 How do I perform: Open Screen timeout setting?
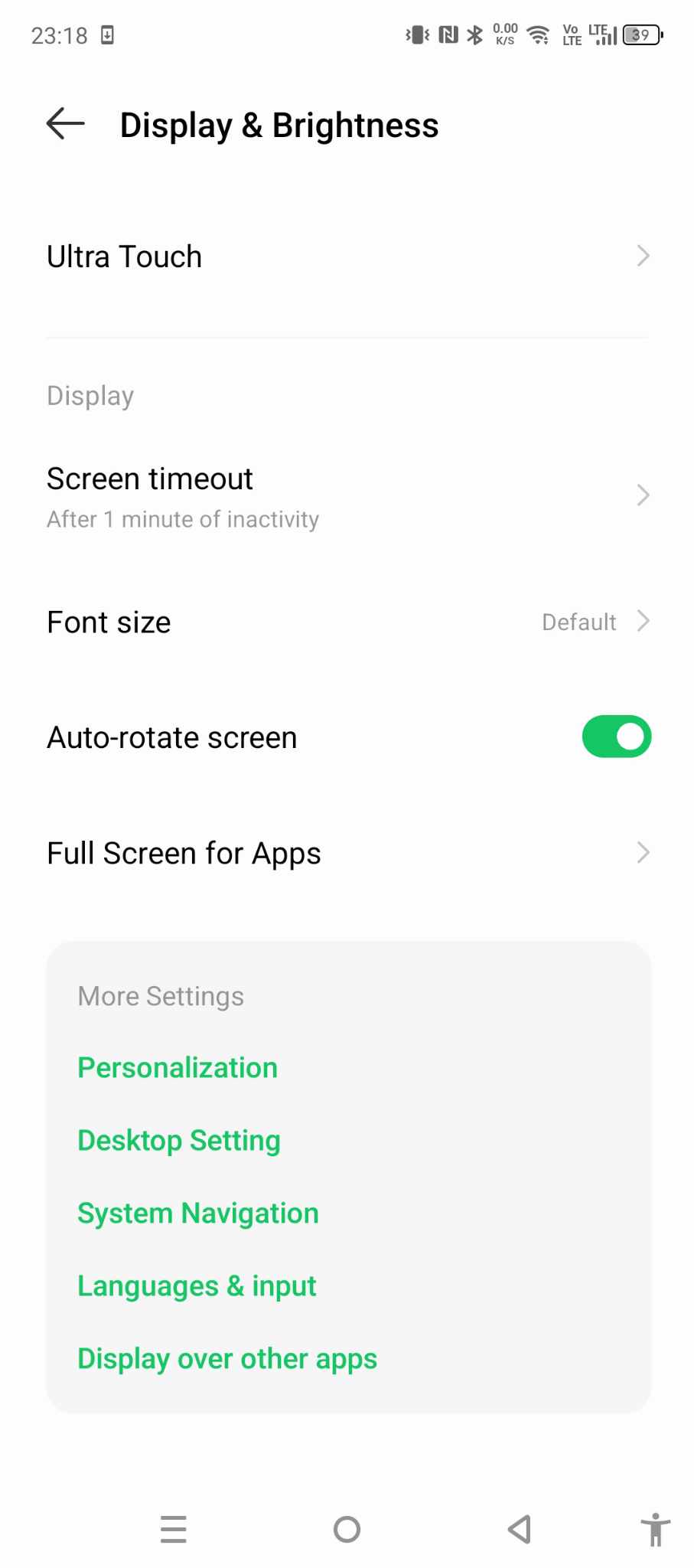(347, 496)
